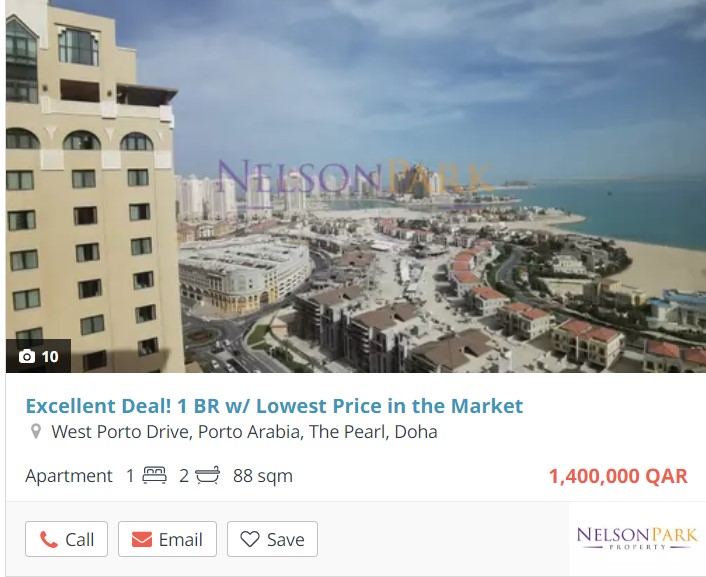
Task: Save this listing to favorites
Action: 272,539
